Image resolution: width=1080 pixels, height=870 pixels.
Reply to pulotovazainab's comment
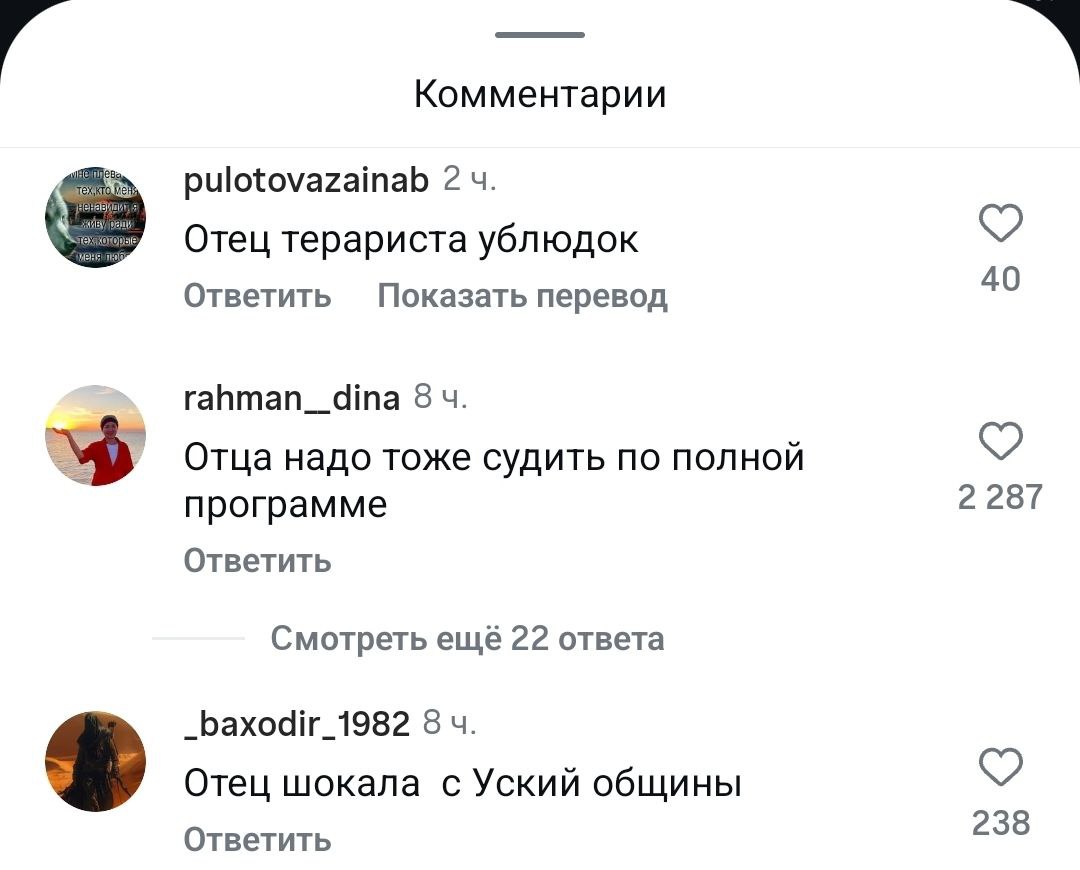(258, 296)
